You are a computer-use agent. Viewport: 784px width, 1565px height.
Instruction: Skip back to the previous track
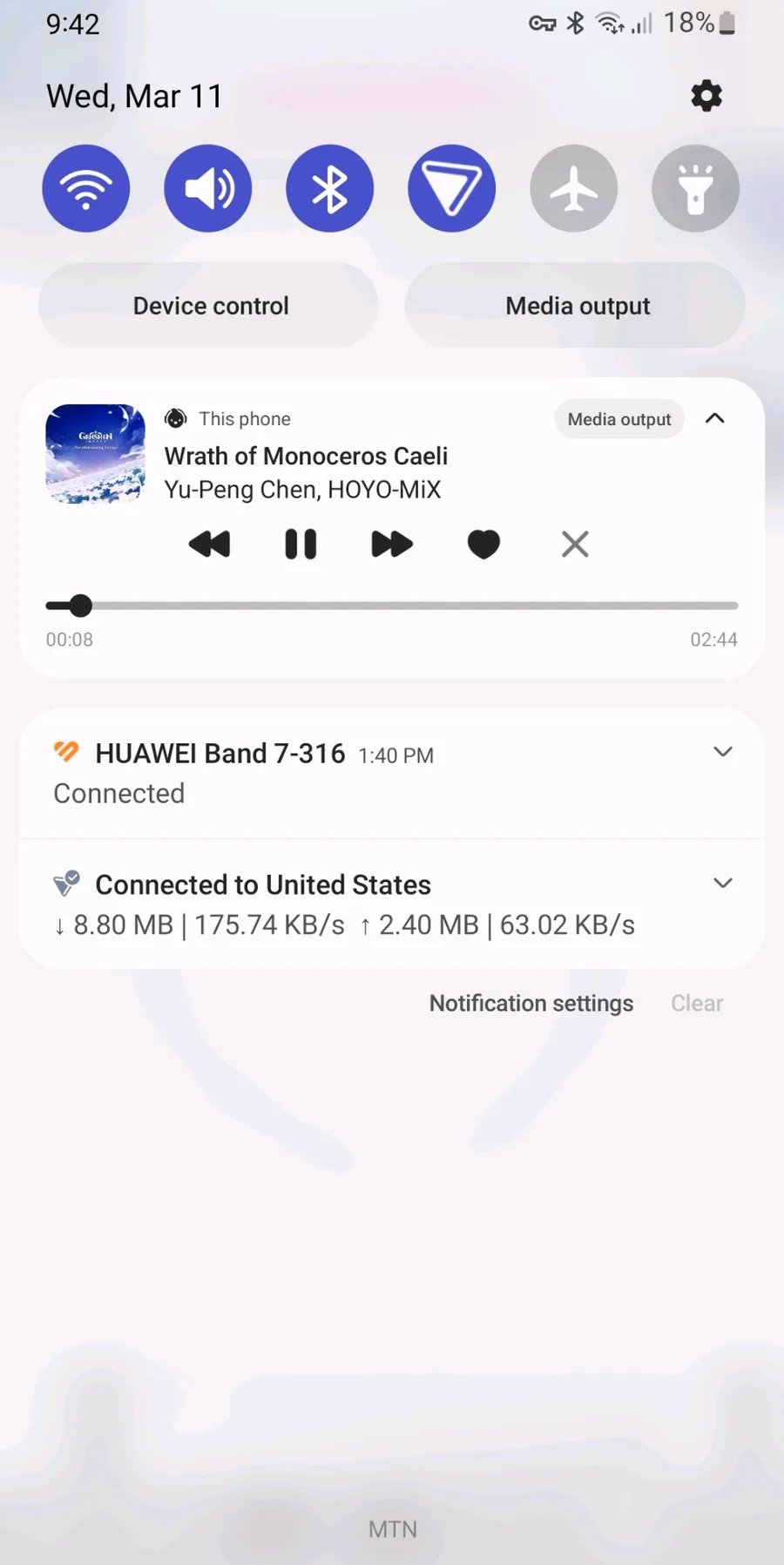coord(210,545)
